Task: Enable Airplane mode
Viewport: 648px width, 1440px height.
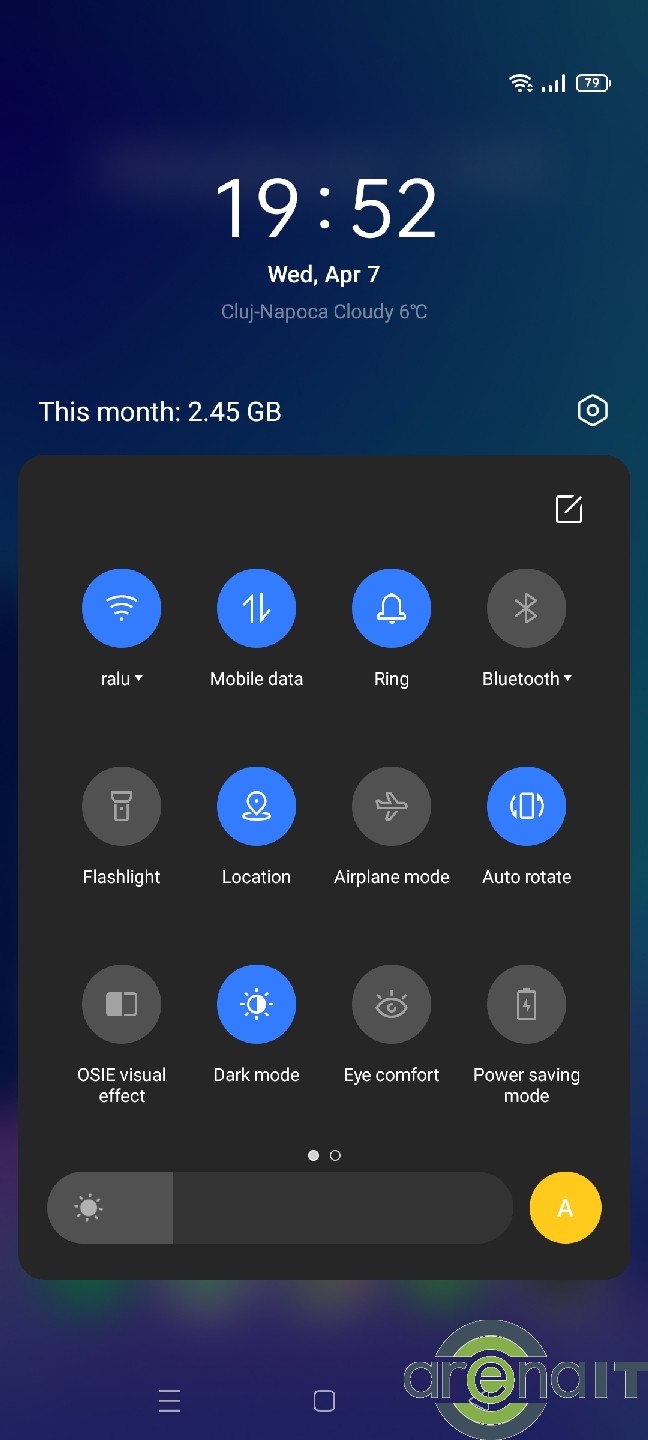Action: pos(391,806)
